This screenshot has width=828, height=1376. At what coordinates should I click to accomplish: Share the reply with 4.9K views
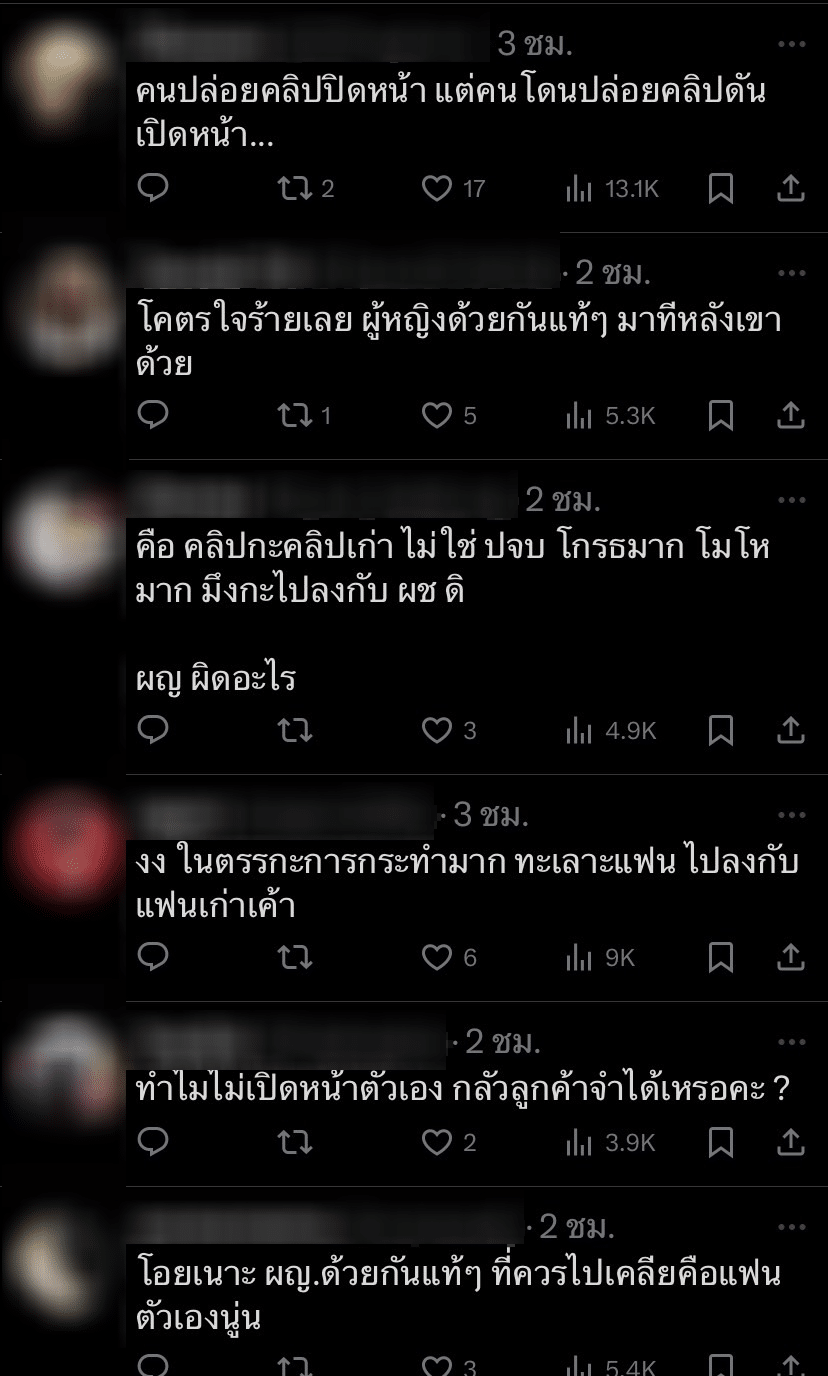pyautogui.click(x=790, y=731)
